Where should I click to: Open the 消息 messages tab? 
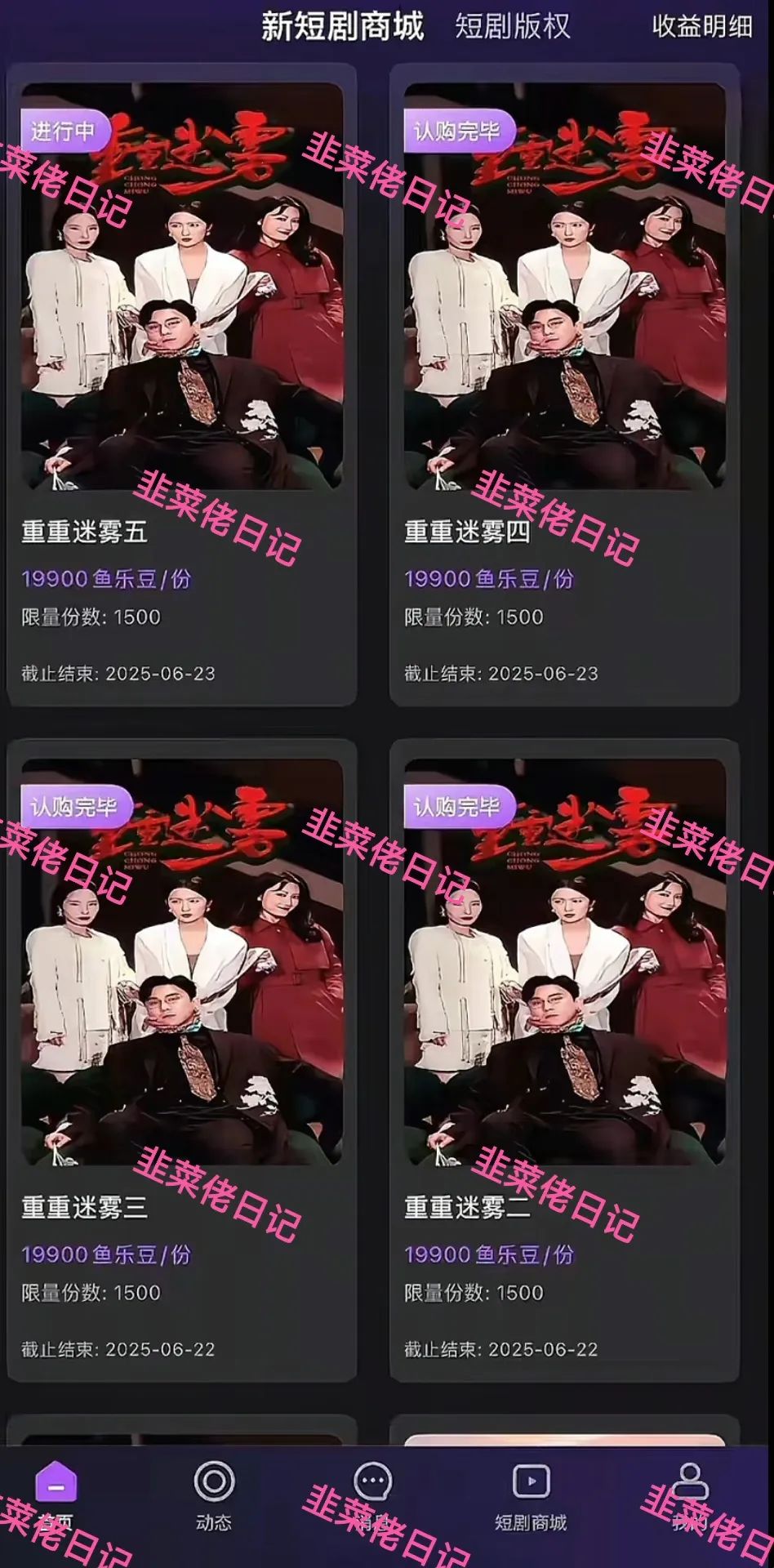point(373,1496)
